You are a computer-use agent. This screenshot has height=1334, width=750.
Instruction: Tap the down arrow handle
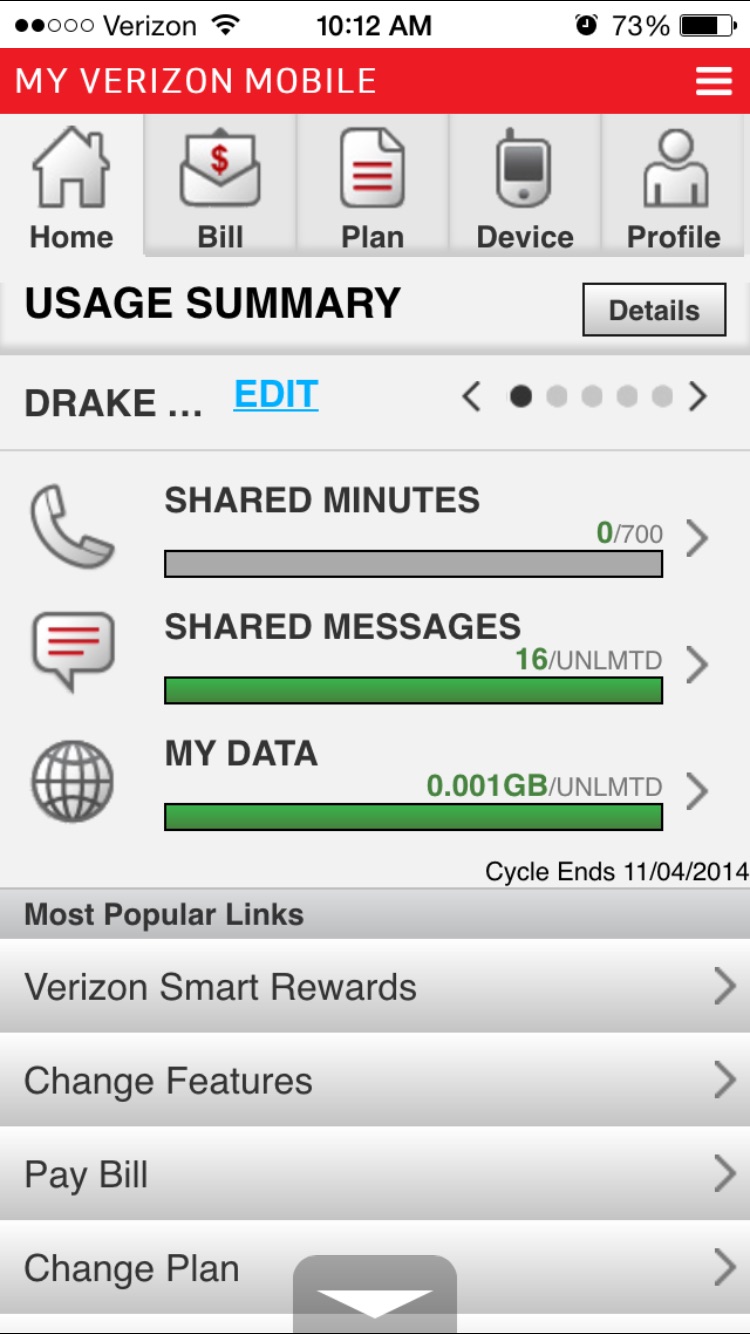pos(375,1296)
